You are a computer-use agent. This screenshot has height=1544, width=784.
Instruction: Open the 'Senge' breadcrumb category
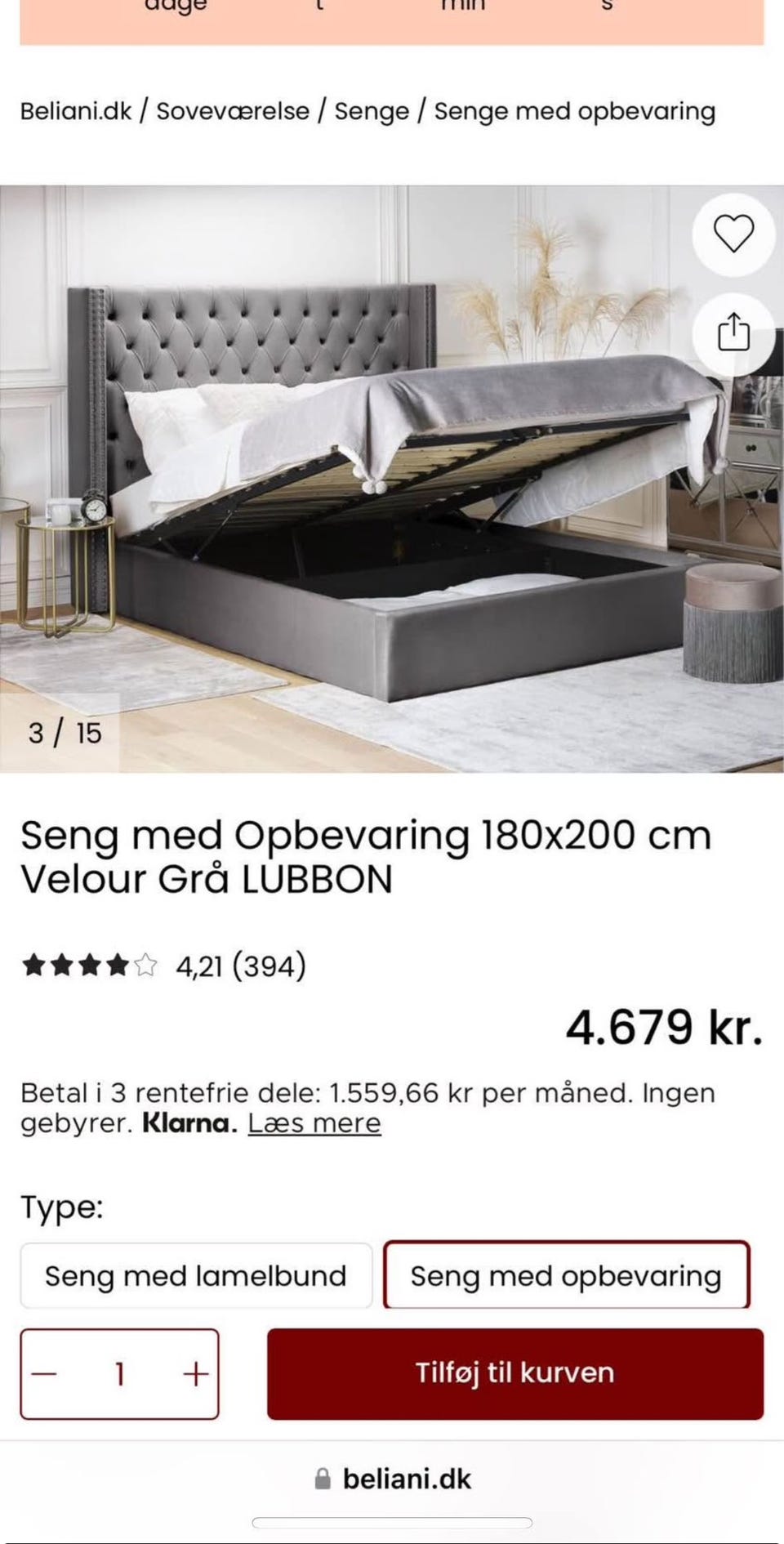pos(372,111)
